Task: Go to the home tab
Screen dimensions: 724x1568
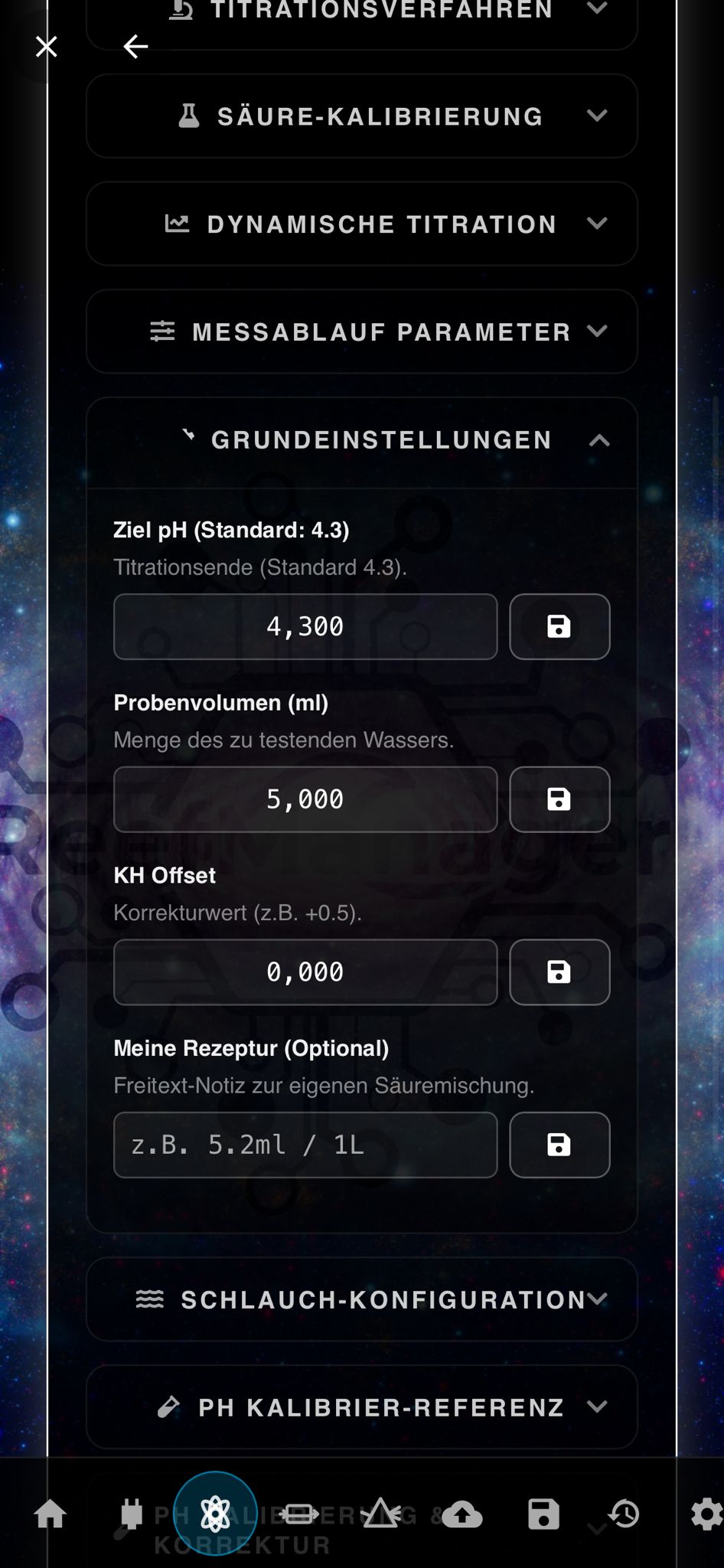Action: (x=51, y=1514)
